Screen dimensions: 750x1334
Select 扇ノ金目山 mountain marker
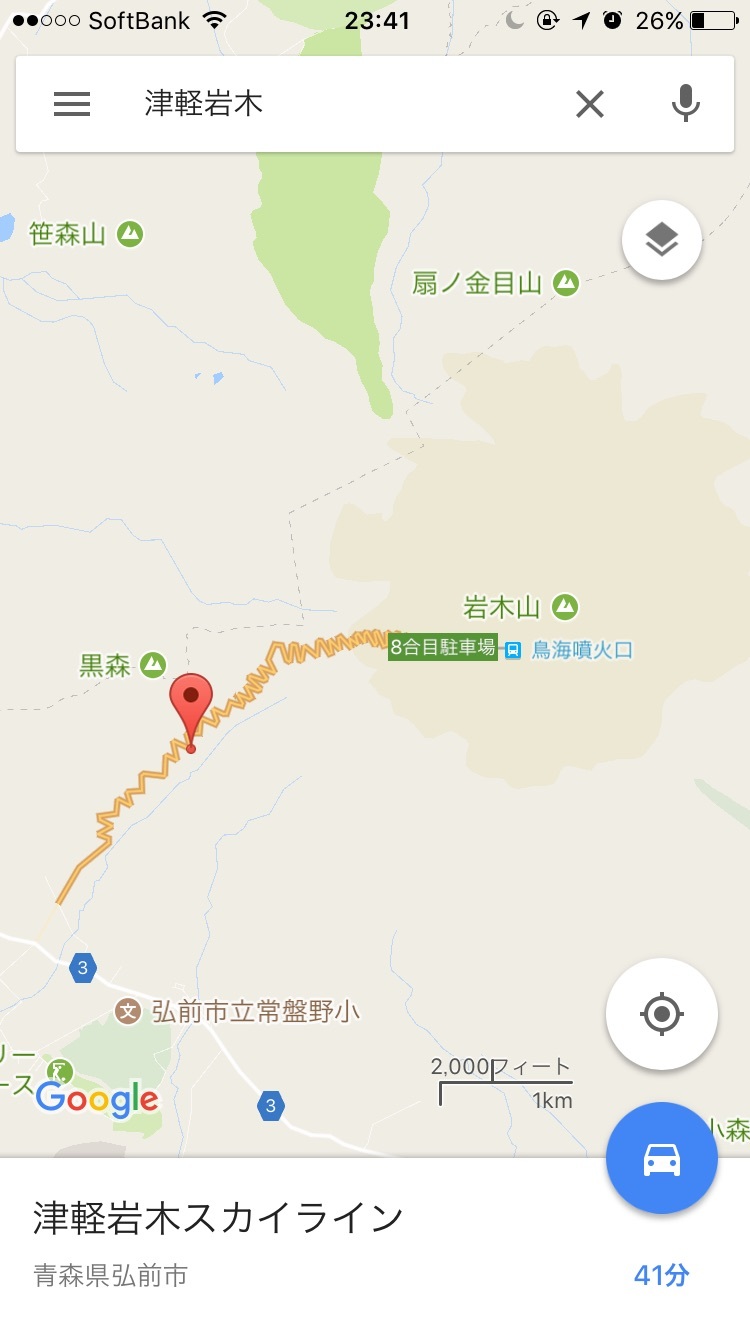click(x=567, y=283)
